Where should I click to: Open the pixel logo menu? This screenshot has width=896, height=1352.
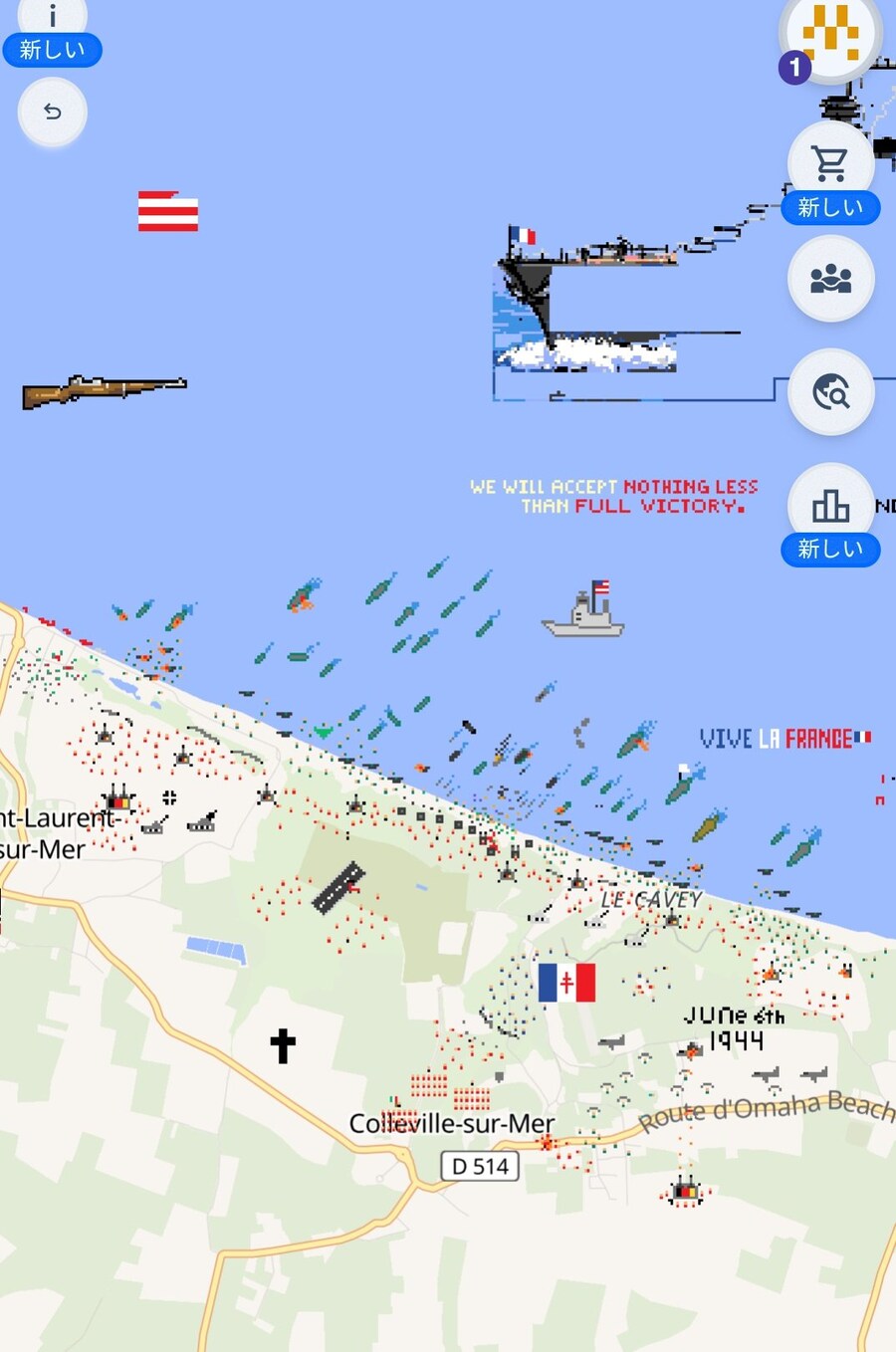(830, 32)
